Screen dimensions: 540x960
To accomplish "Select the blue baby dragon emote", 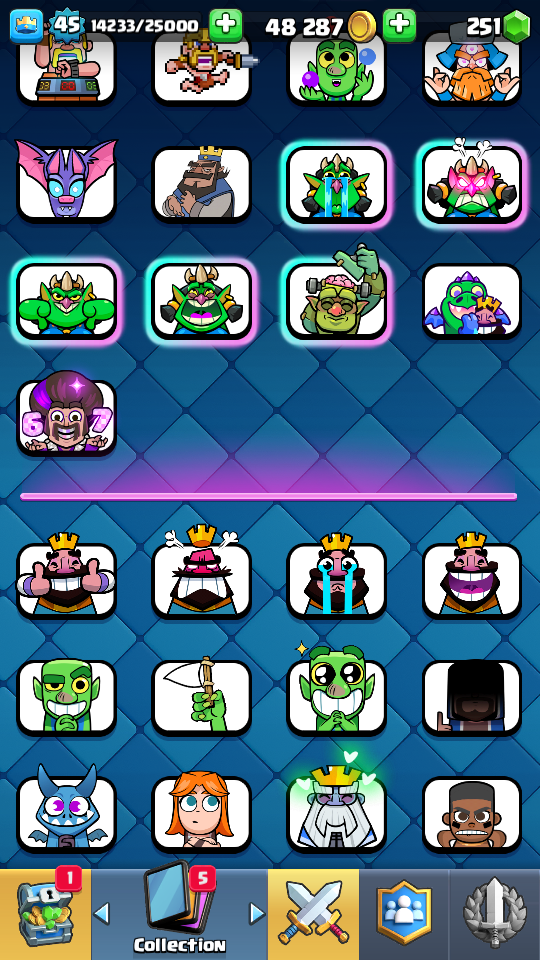I will (x=66, y=812).
